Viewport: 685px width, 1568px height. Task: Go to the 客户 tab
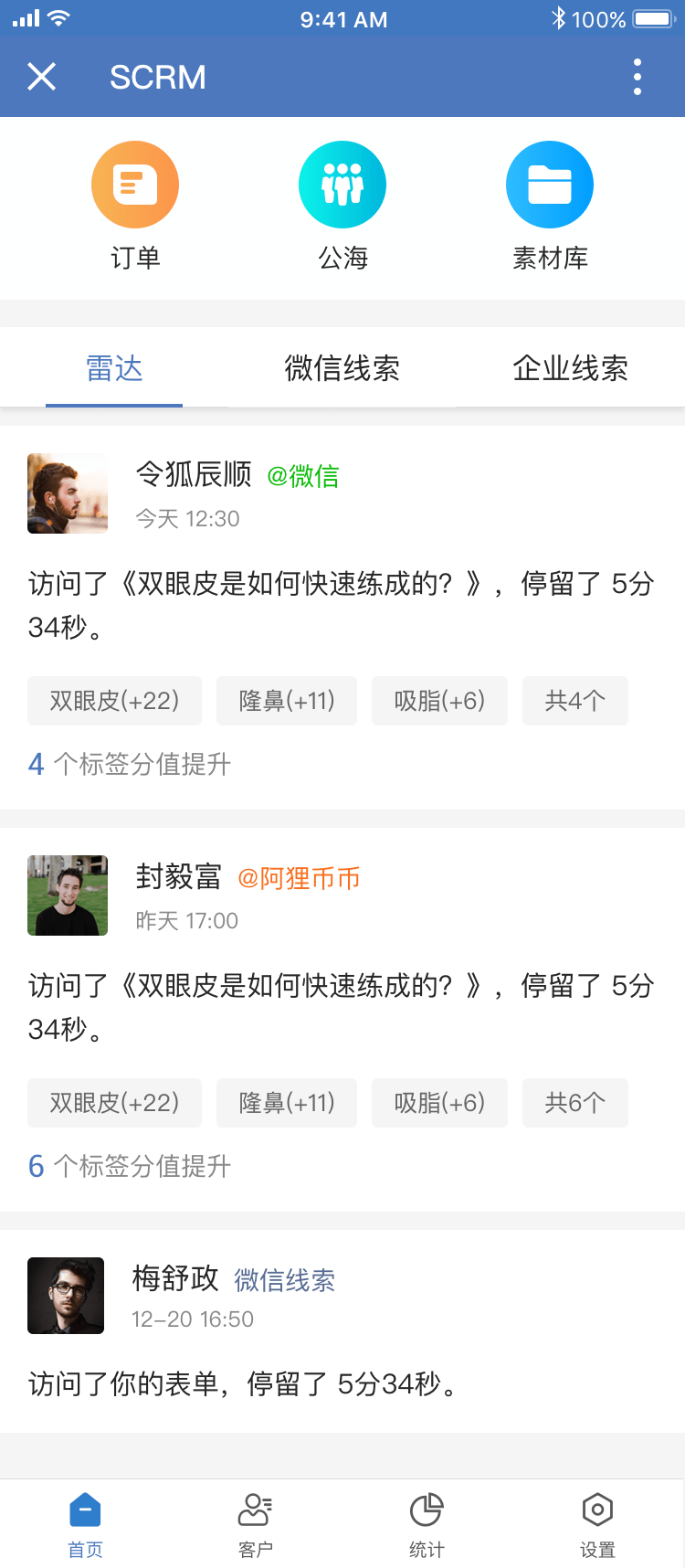click(256, 1525)
